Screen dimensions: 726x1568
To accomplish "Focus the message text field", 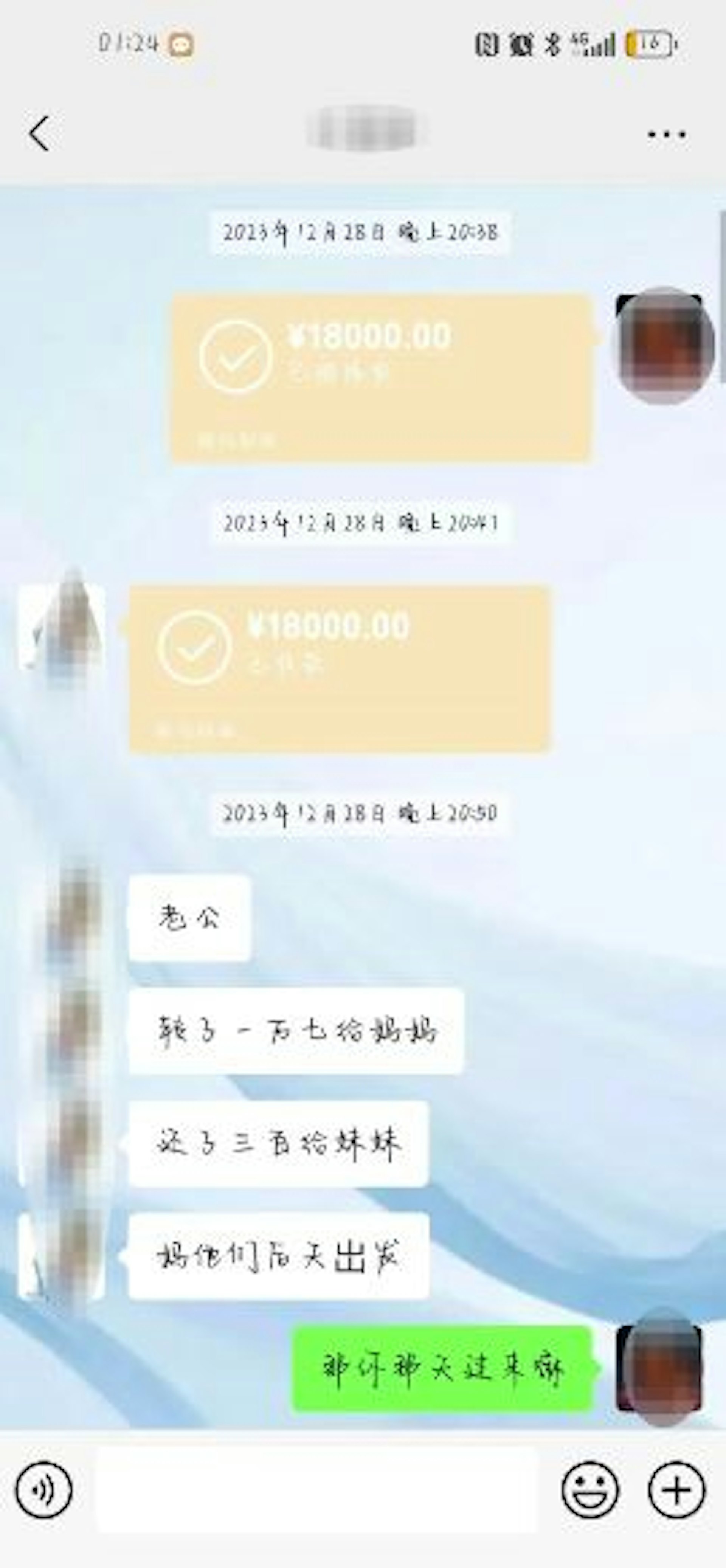I will (316, 1489).
